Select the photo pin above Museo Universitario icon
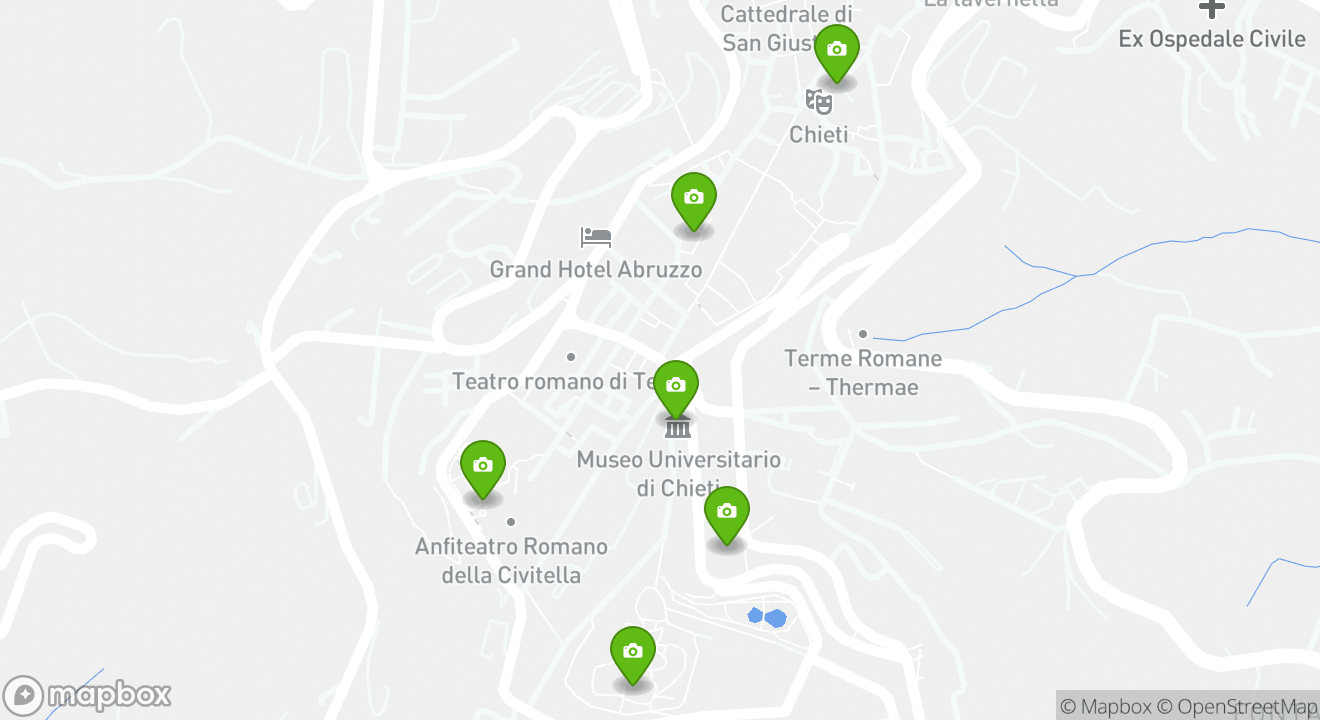The height and width of the screenshot is (720, 1320). tap(676, 386)
